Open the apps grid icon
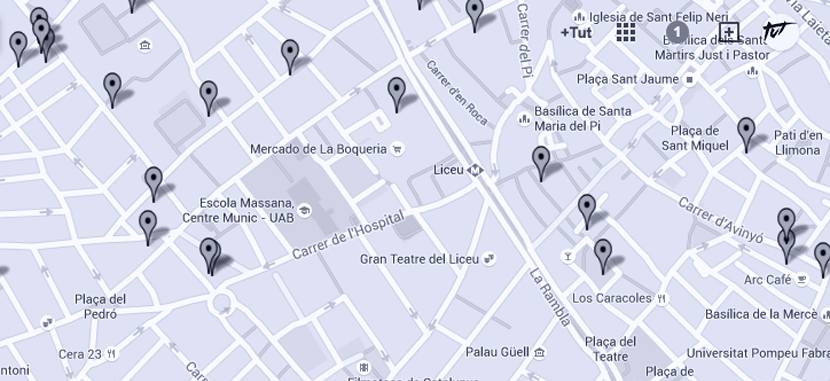 (626, 33)
